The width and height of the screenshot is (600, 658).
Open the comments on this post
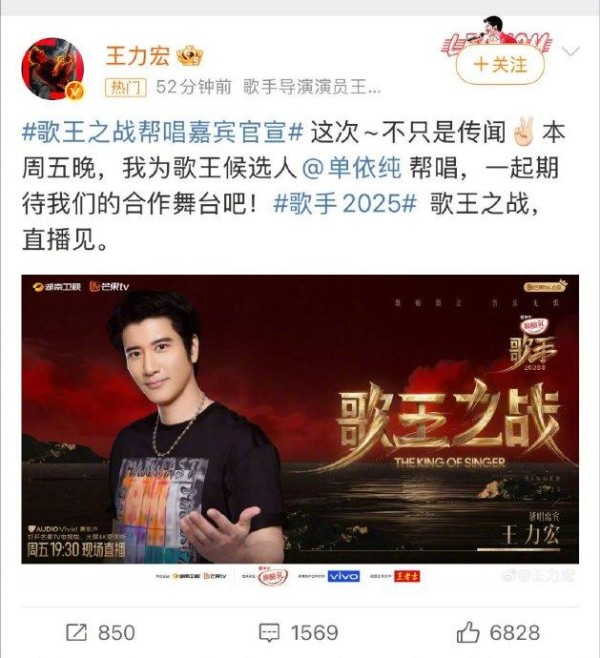coord(299,632)
